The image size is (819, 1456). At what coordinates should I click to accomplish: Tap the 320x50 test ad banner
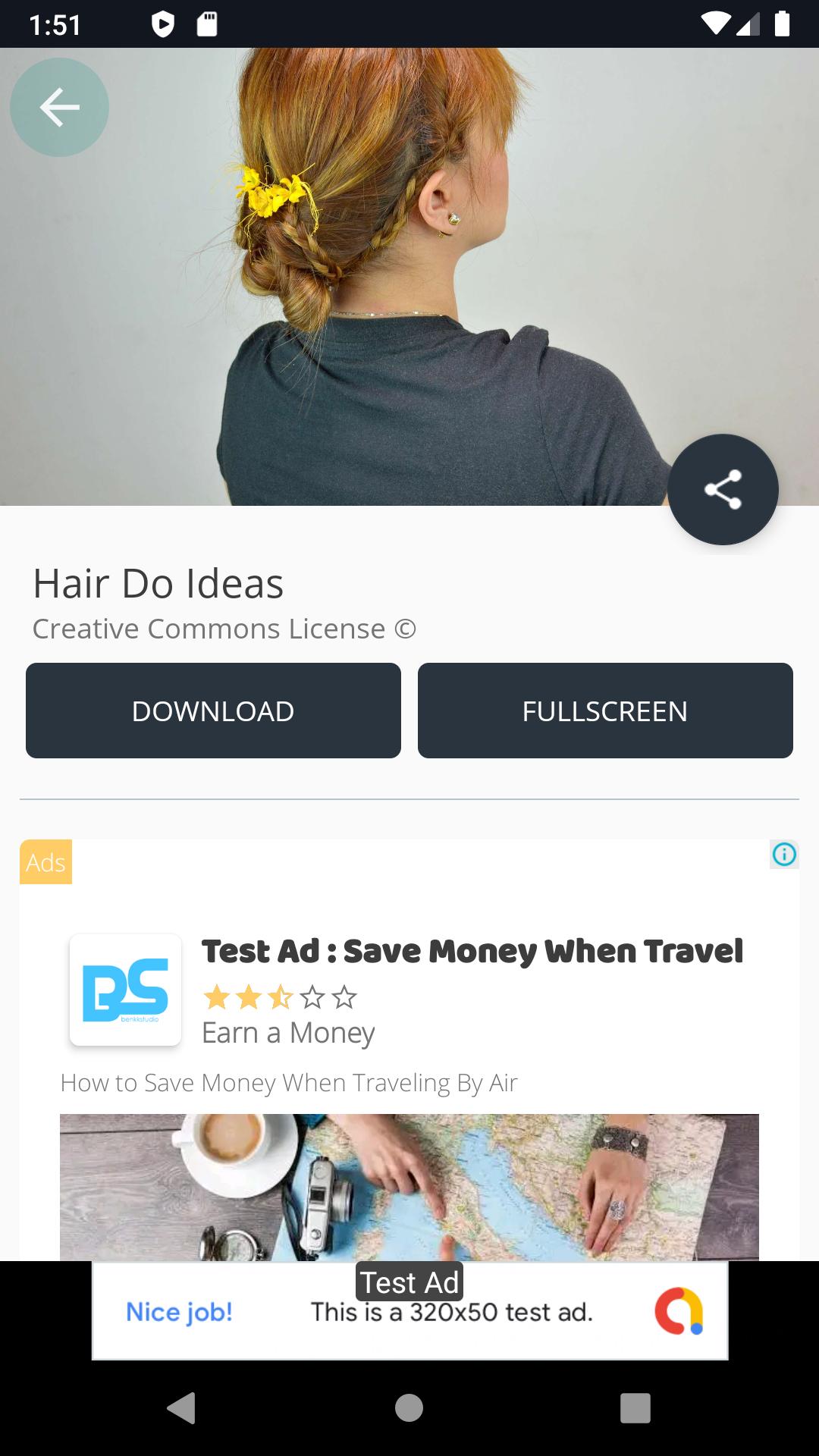(x=409, y=1311)
